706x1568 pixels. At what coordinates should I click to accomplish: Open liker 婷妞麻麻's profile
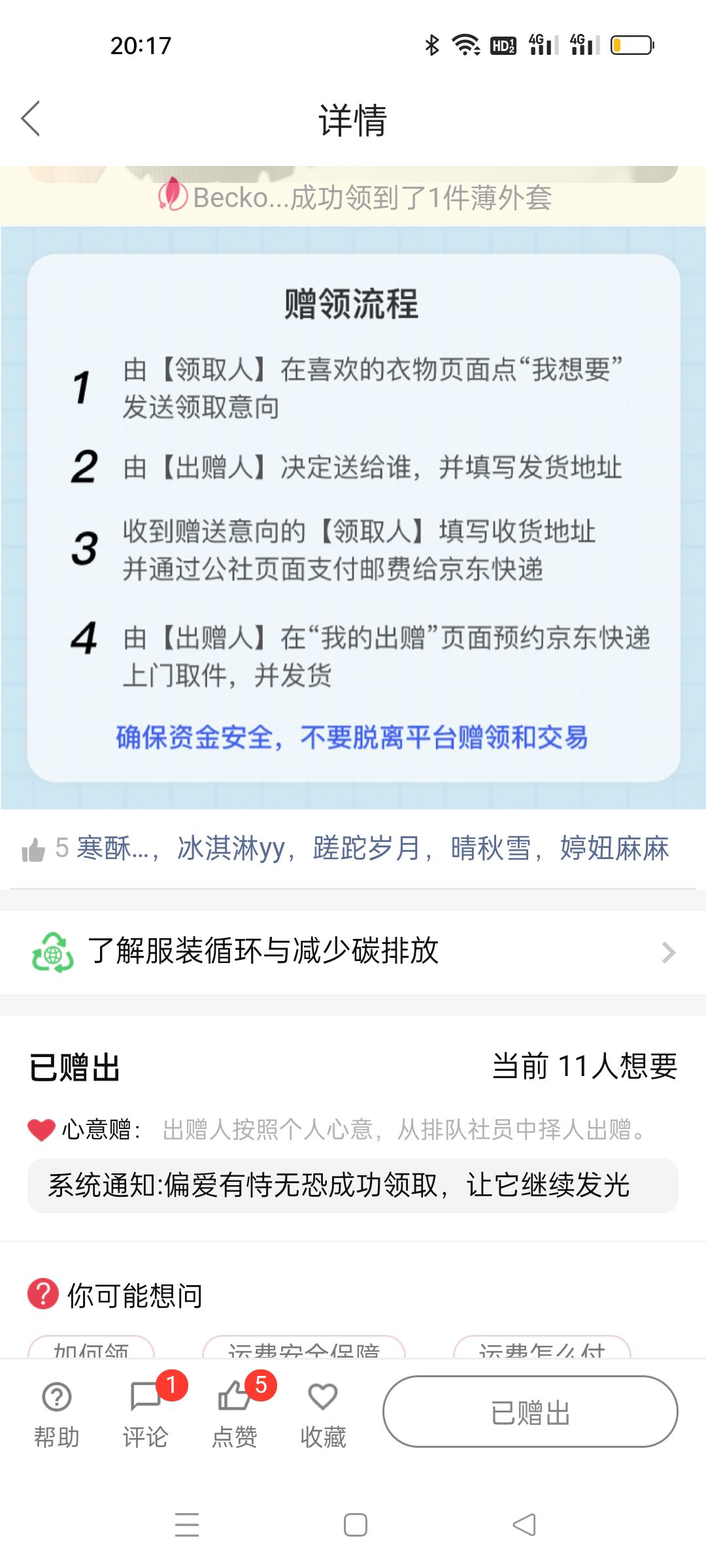[614, 849]
